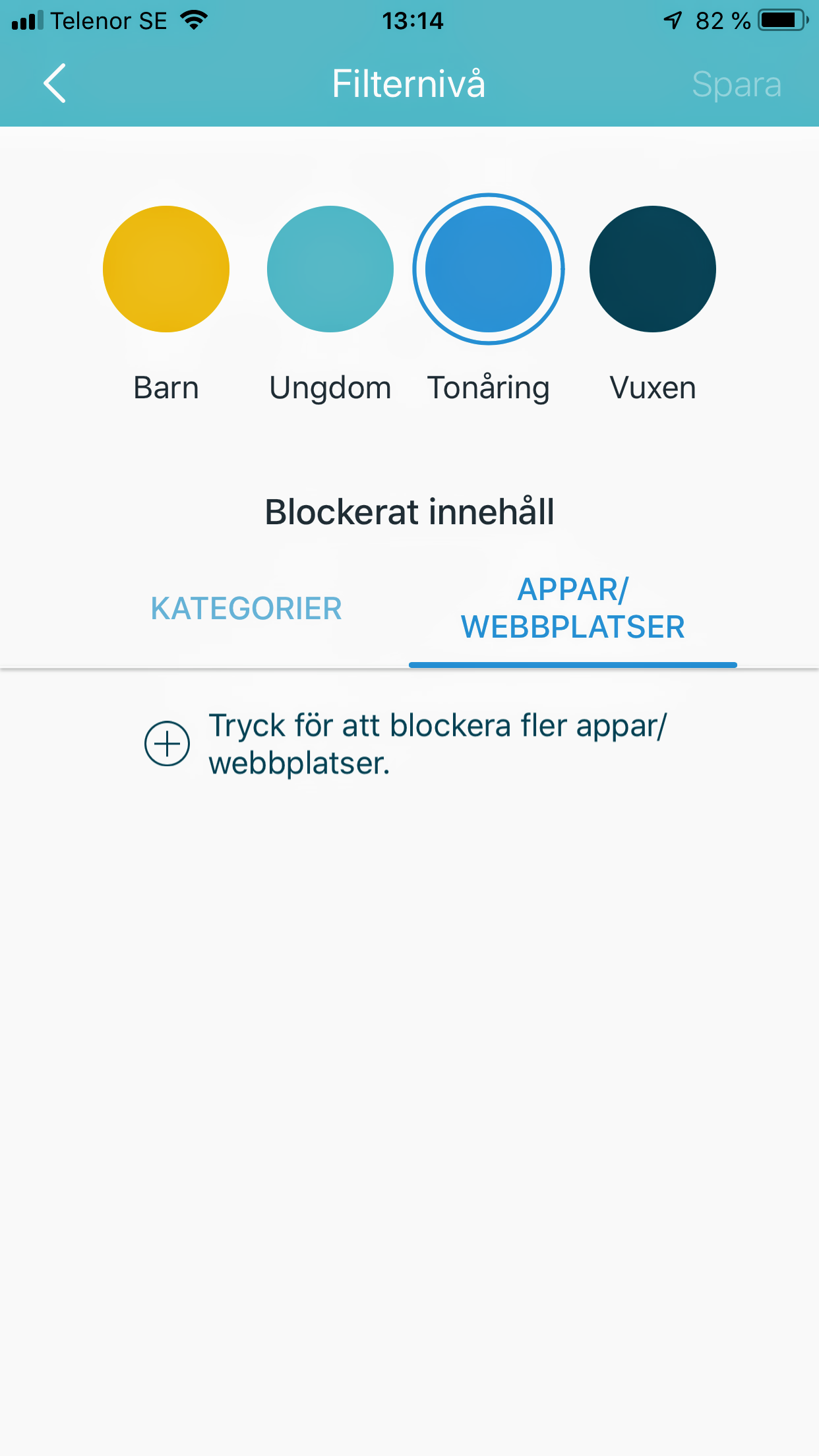Select the Tonåring filter level
The image size is (819, 1456).
pyautogui.click(x=489, y=269)
